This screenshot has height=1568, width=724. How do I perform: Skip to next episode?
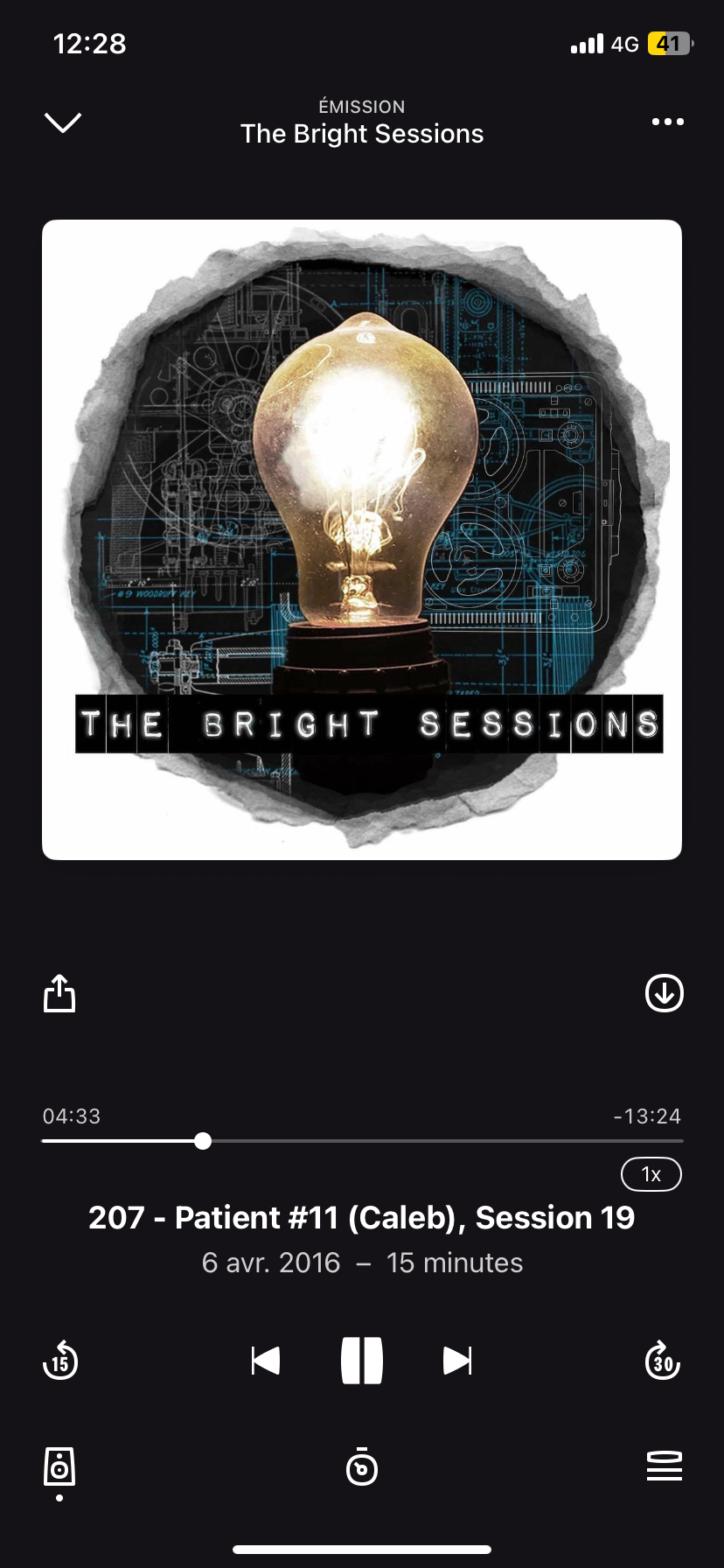(457, 1361)
